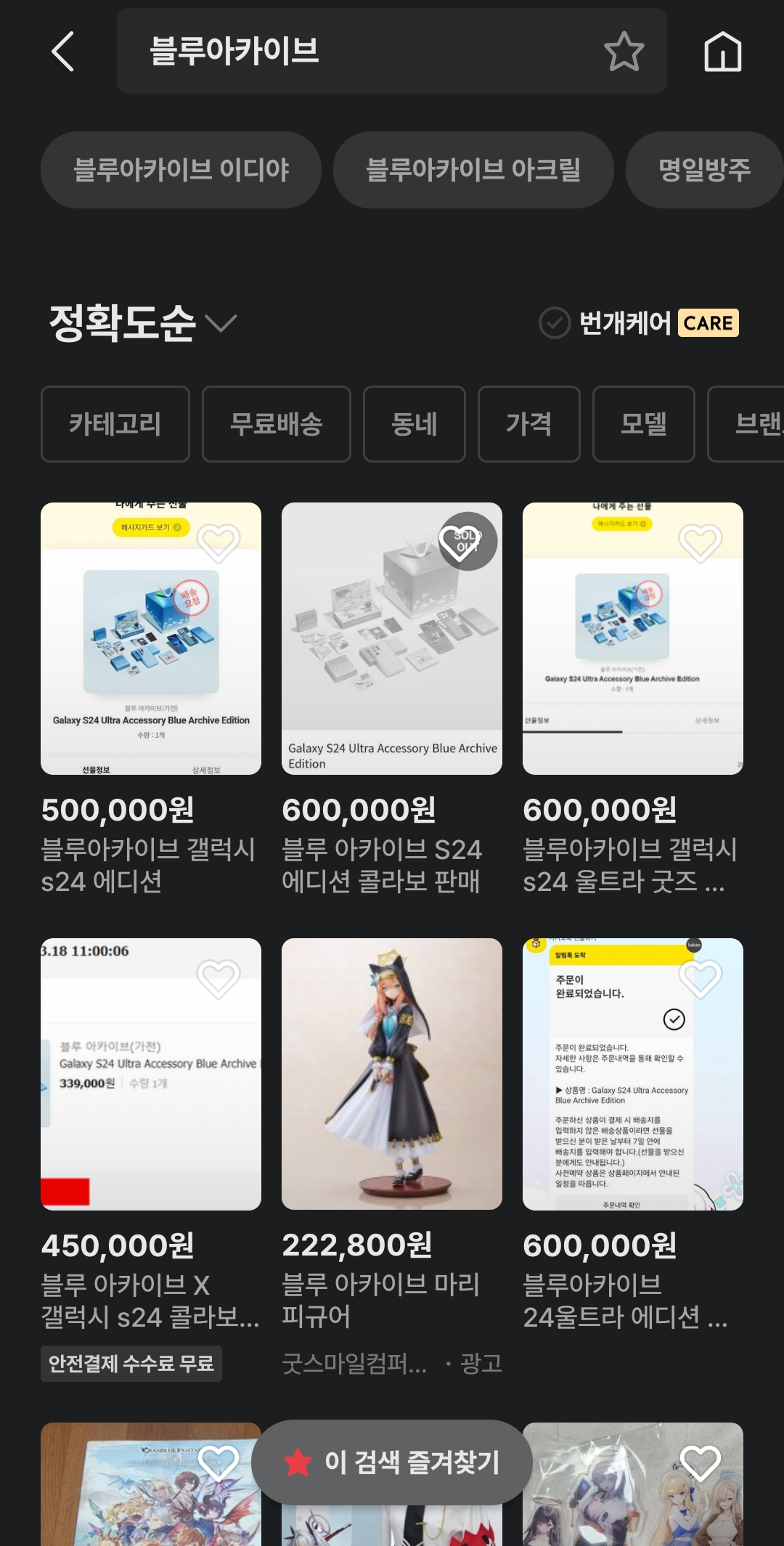The height and width of the screenshot is (1546, 784).
Task: Tap the 이 검색 즐겨찾기 button
Action: click(x=392, y=1462)
